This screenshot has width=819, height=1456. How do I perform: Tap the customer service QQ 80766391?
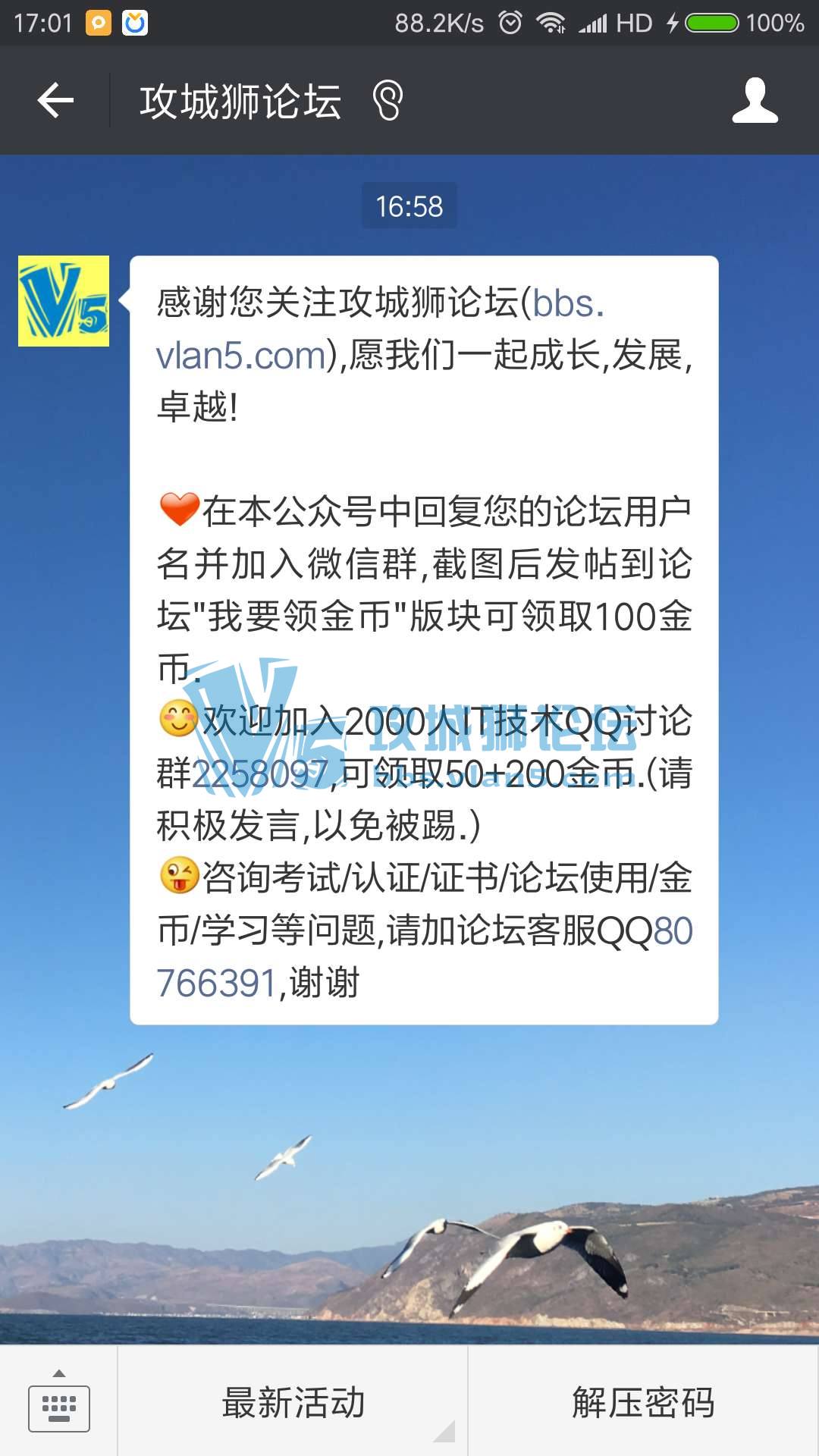click(217, 983)
